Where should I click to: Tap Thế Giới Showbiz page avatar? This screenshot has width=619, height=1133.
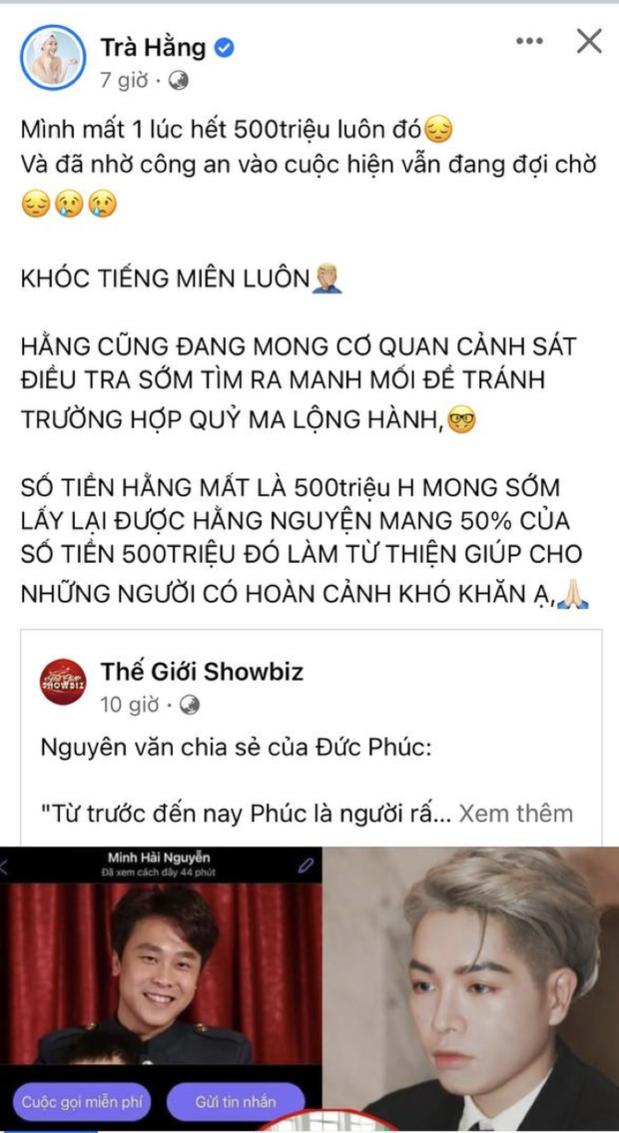63,683
